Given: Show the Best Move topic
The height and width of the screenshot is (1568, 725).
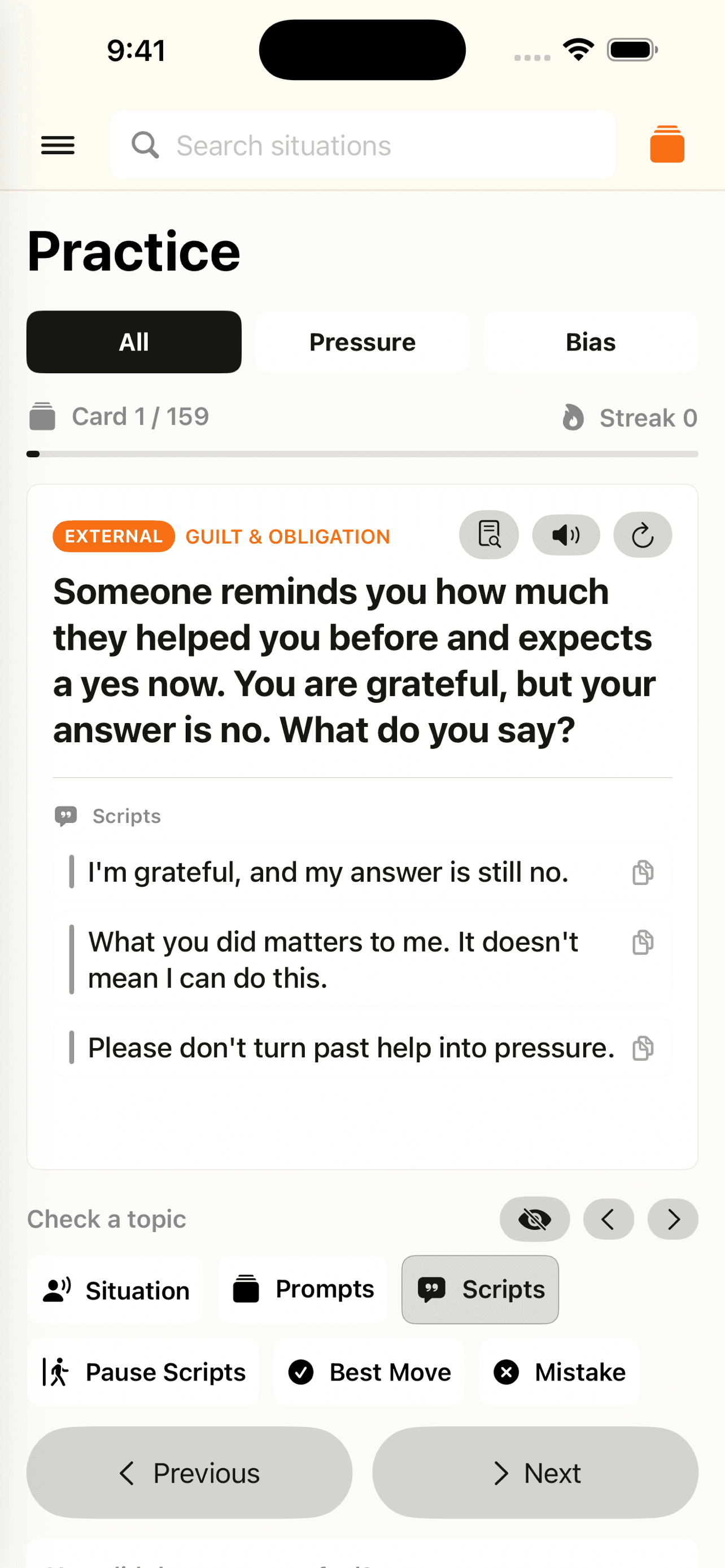Looking at the screenshot, I should coord(369,1372).
